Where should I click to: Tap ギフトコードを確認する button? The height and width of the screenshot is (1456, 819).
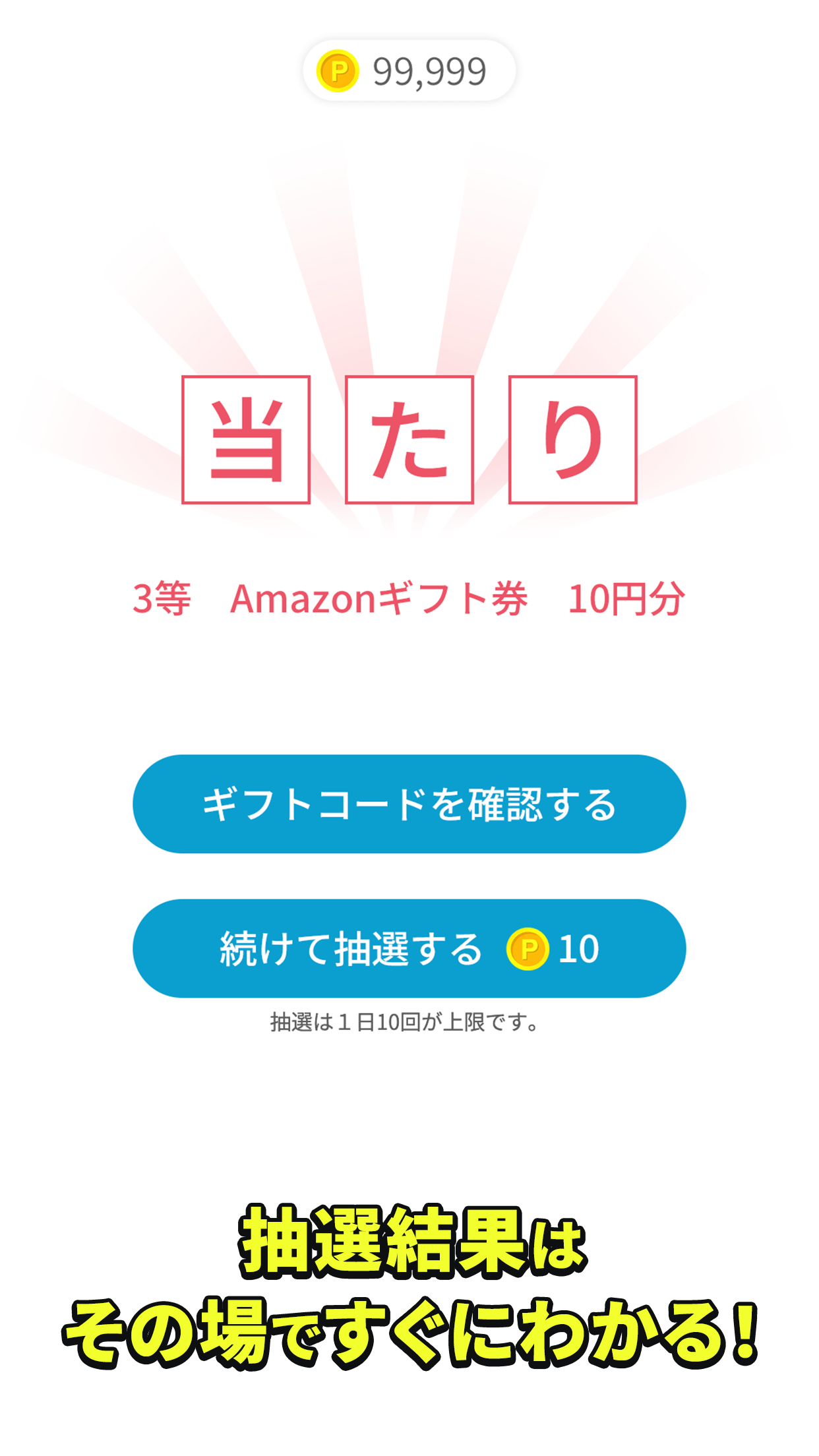[x=409, y=804]
